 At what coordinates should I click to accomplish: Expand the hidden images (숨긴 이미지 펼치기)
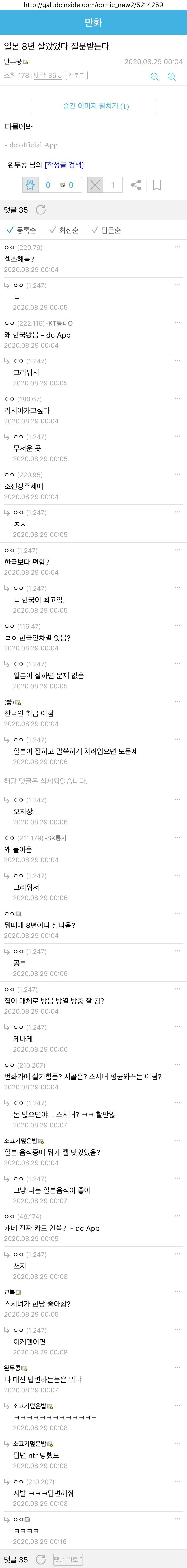coord(93,106)
